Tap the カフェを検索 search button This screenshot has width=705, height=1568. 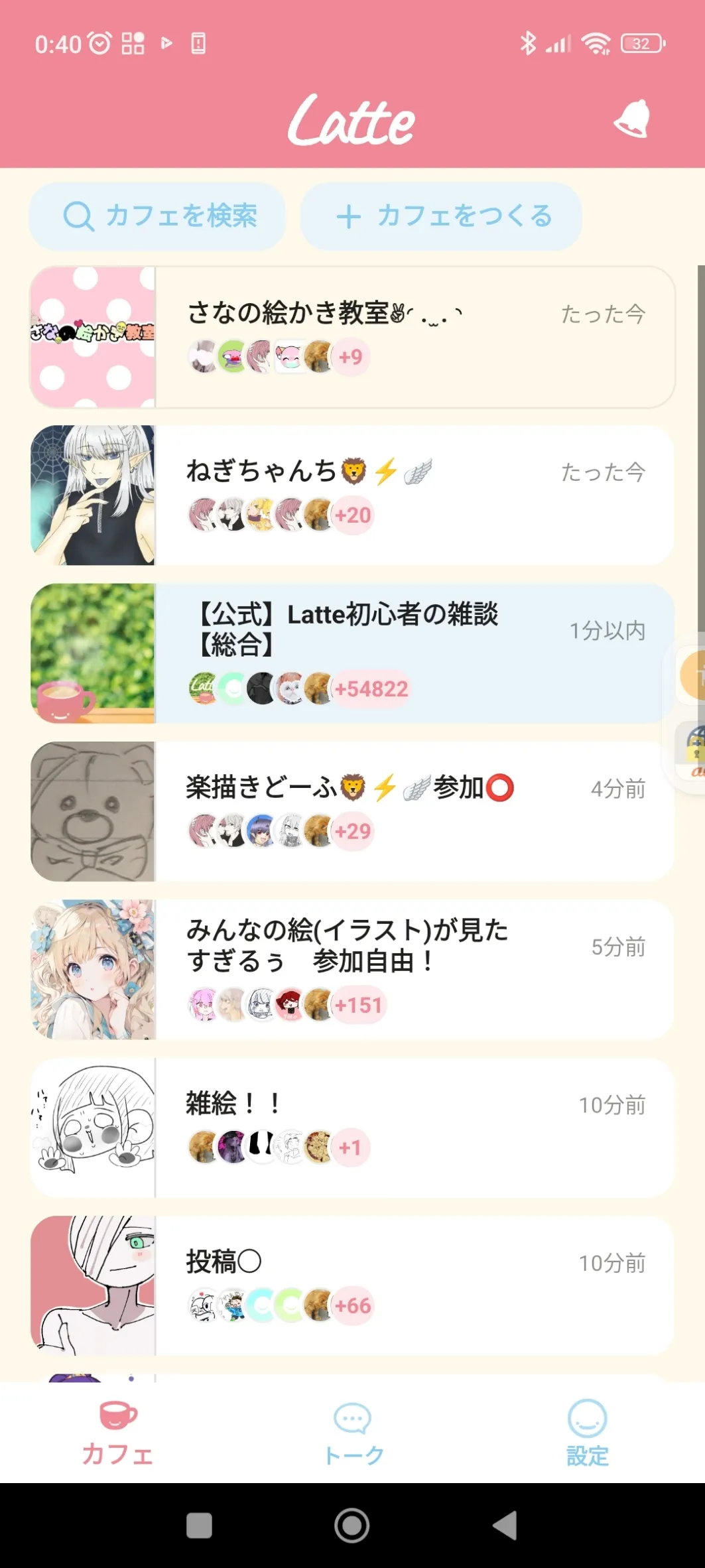click(158, 216)
